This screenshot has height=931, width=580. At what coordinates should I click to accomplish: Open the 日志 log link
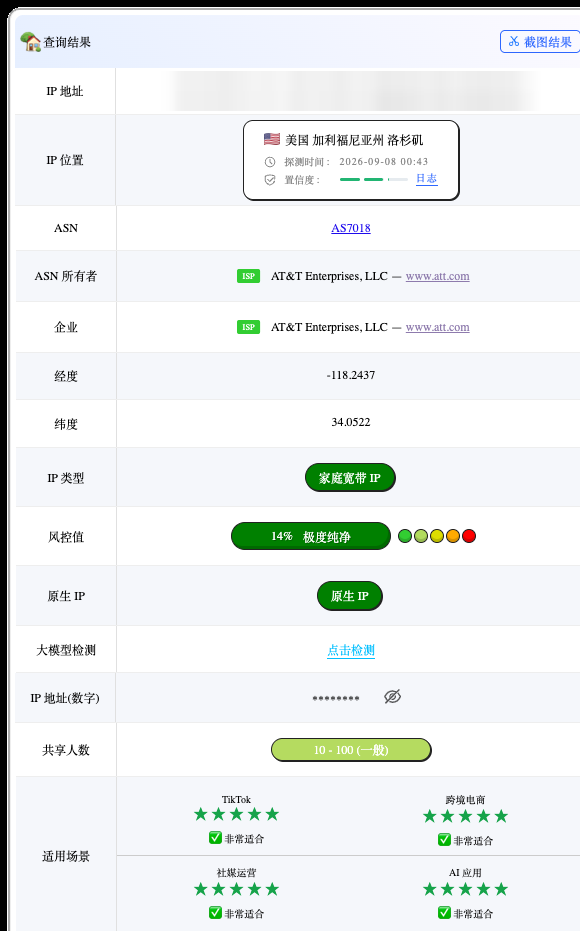pyautogui.click(x=426, y=179)
